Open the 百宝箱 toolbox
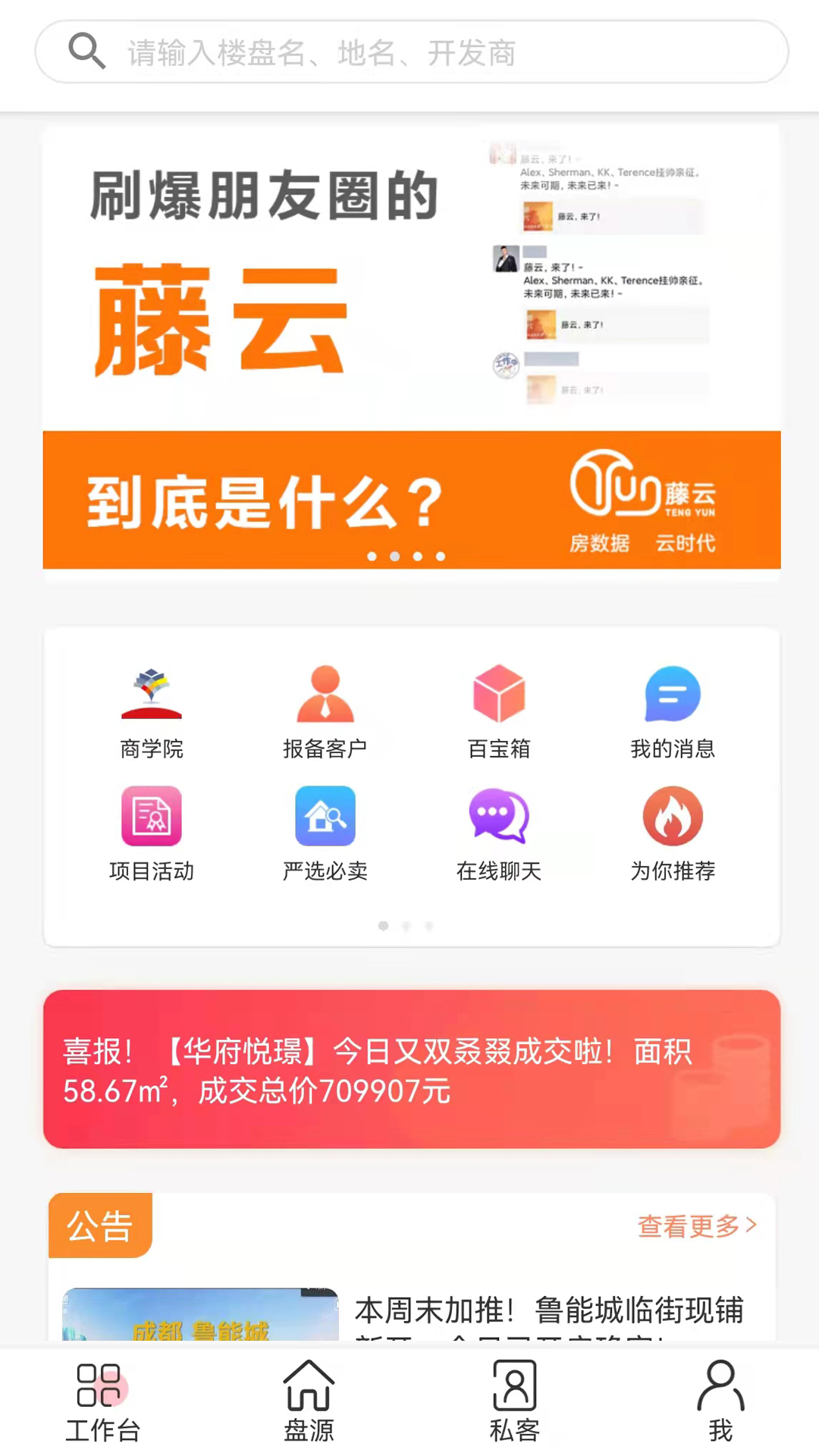 499,713
